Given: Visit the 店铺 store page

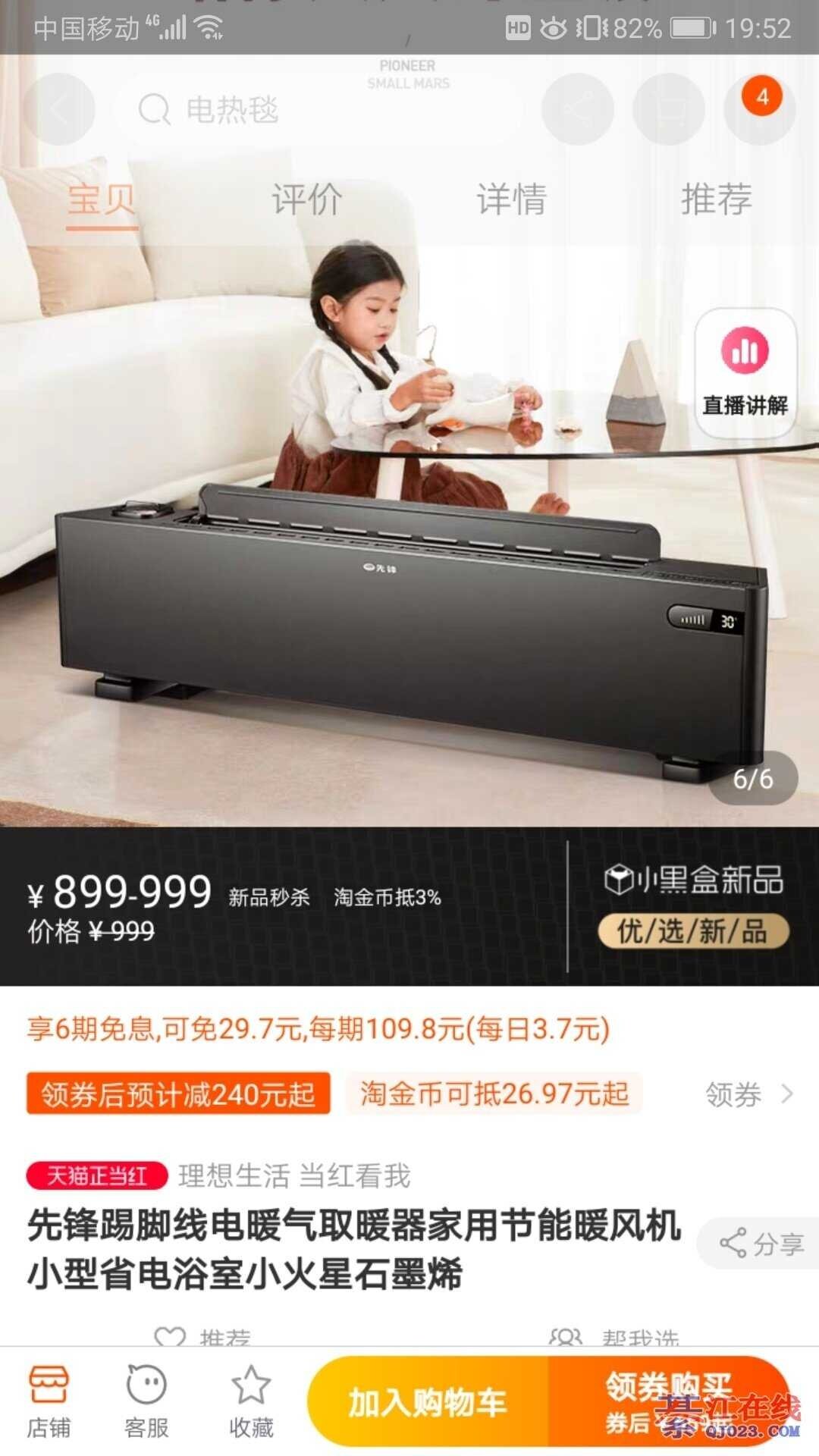Looking at the screenshot, I should [x=49, y=1401].
